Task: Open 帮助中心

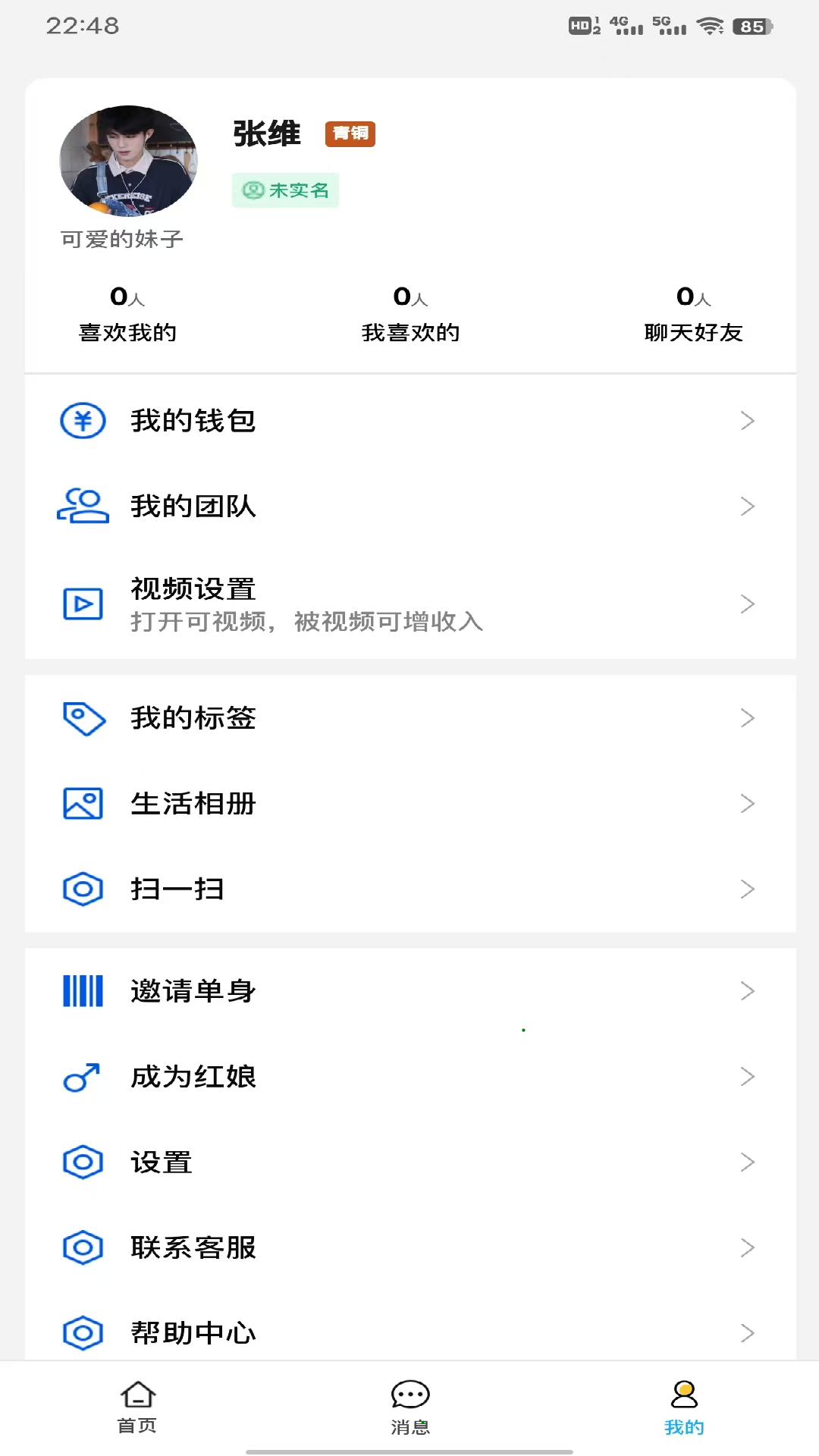Action: point(409,1332)
